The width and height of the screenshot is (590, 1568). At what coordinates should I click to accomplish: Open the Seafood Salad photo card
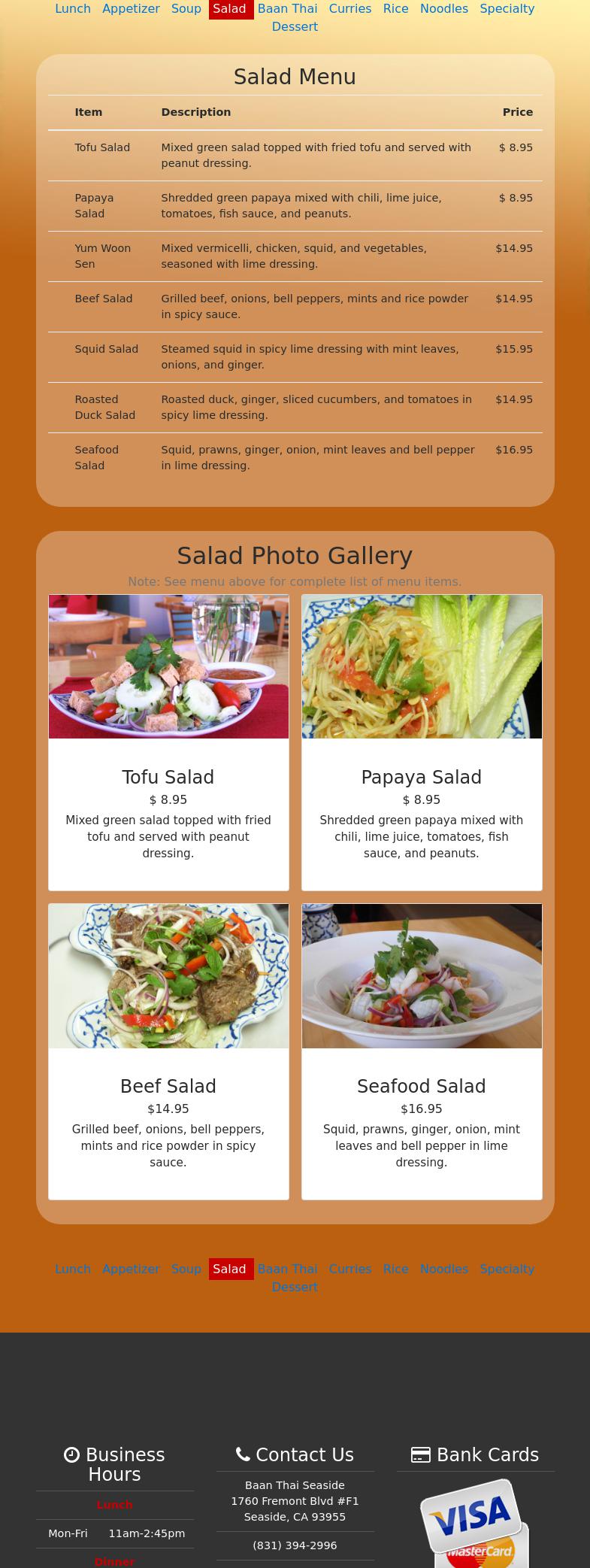point(421,1051)
